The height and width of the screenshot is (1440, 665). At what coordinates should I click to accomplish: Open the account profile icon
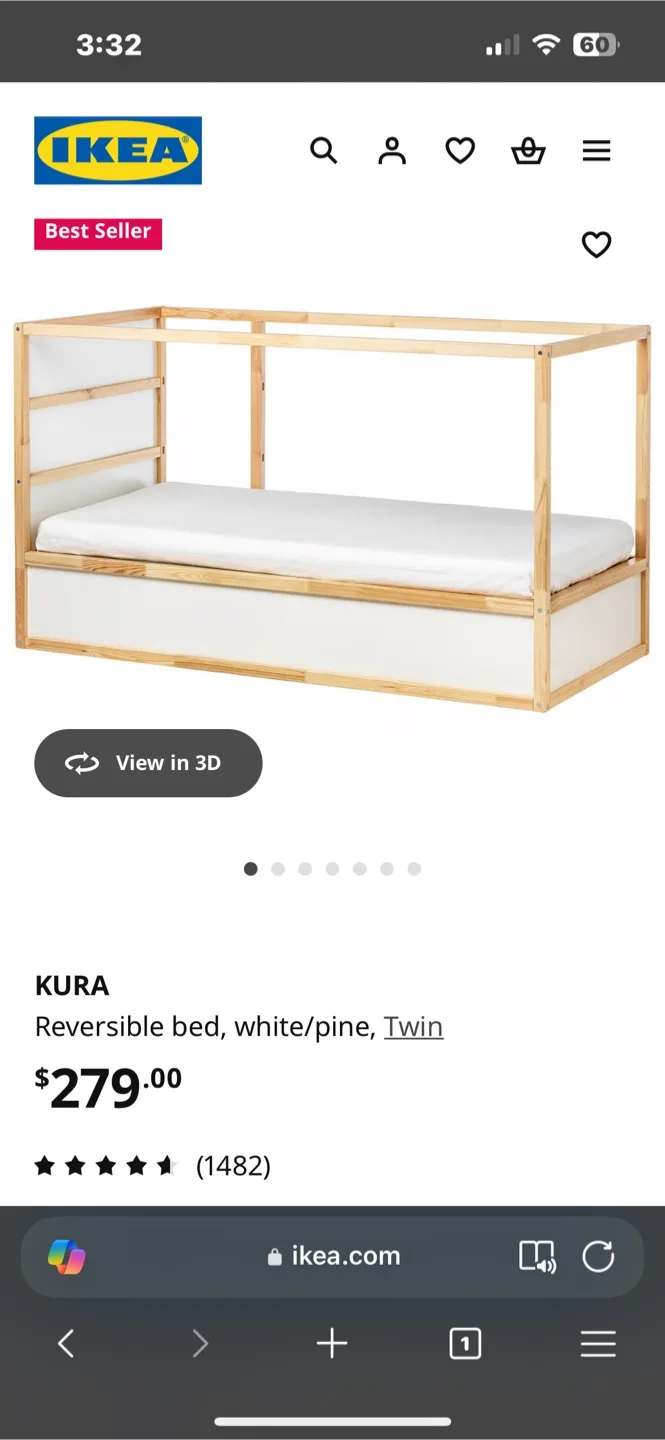[x=392, y=151]
